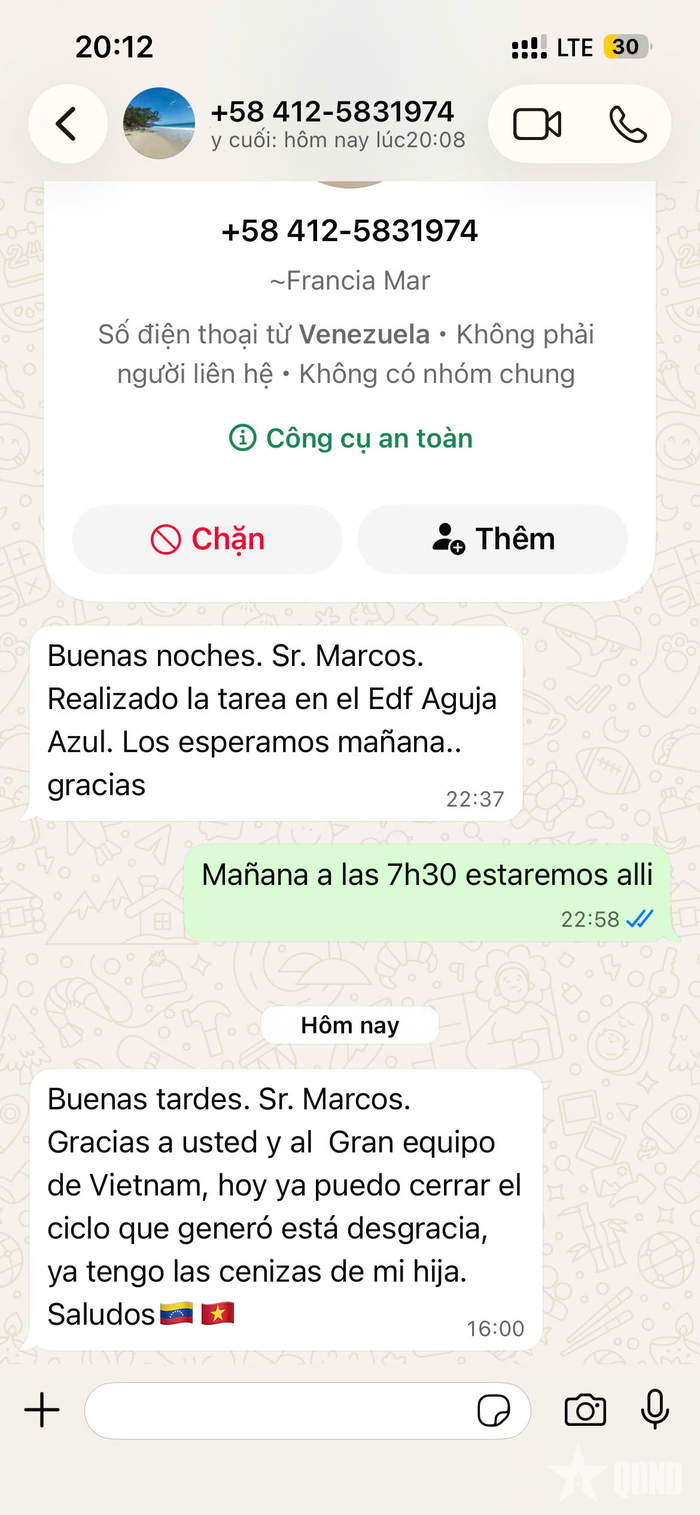Tap the microphone to record voice message
This screenshot has height=1515, width=700.
coord(655,1411)
